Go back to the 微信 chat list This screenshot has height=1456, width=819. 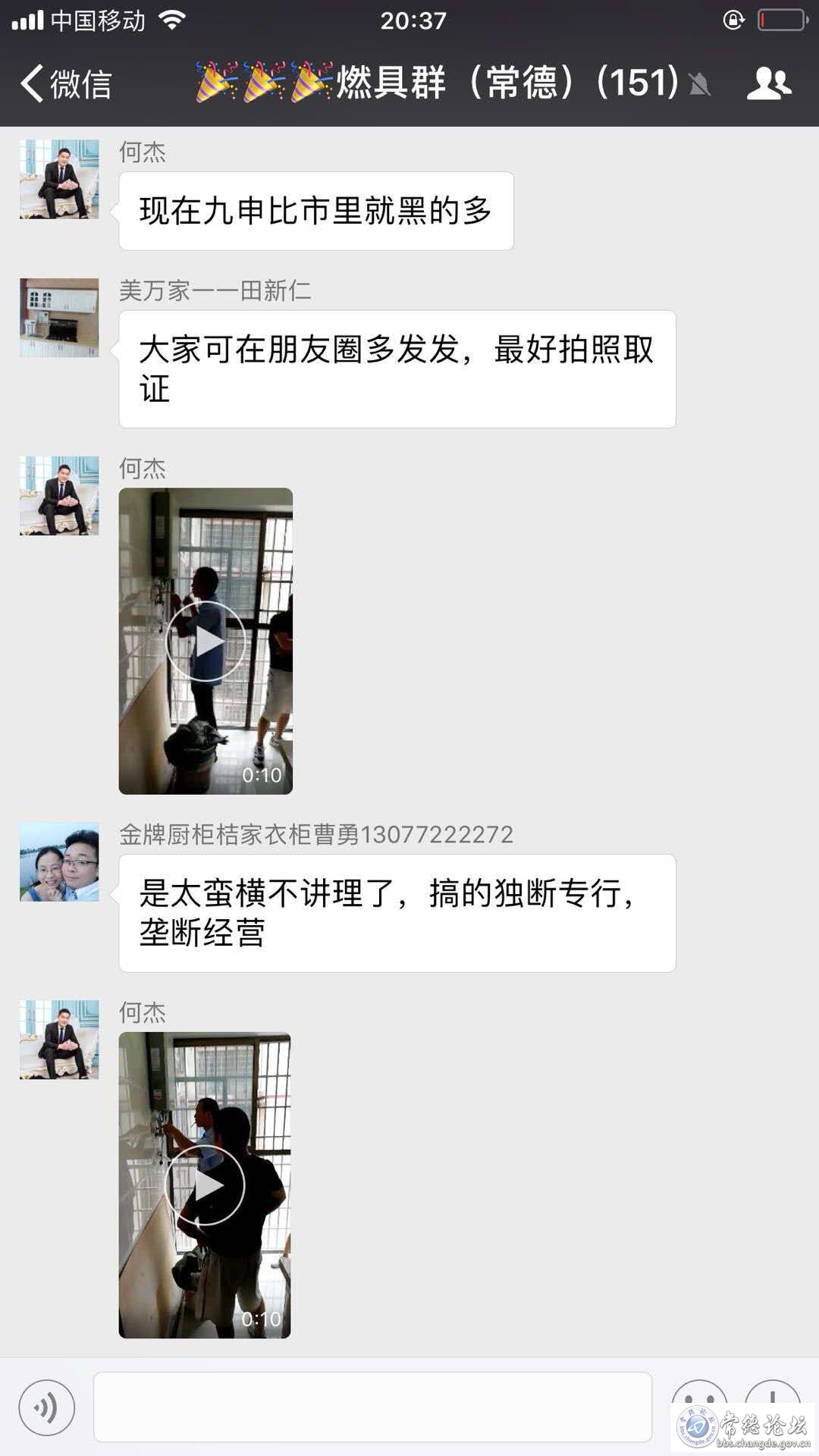coord(66,83)
